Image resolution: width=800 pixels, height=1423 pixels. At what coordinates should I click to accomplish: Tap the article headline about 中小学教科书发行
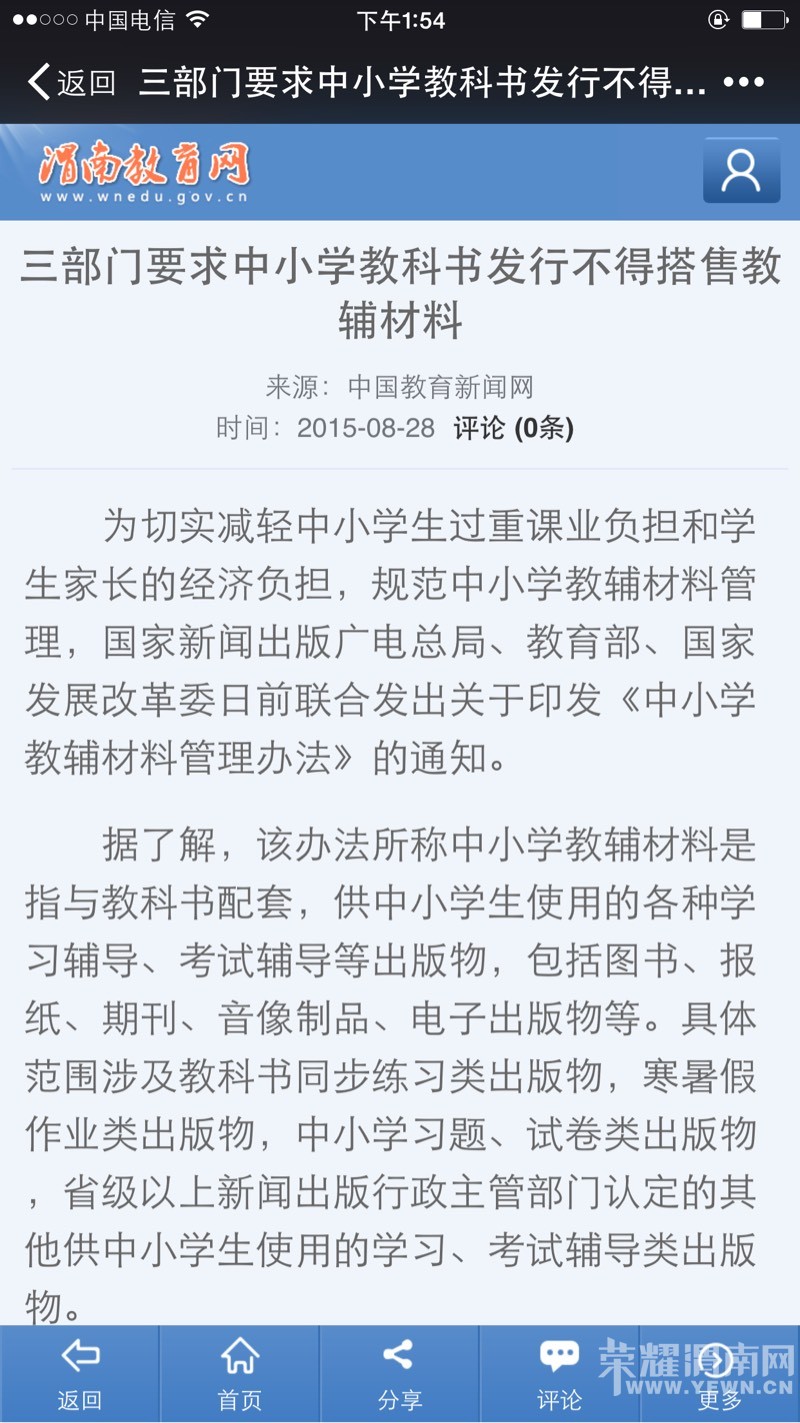click(400, 290)
